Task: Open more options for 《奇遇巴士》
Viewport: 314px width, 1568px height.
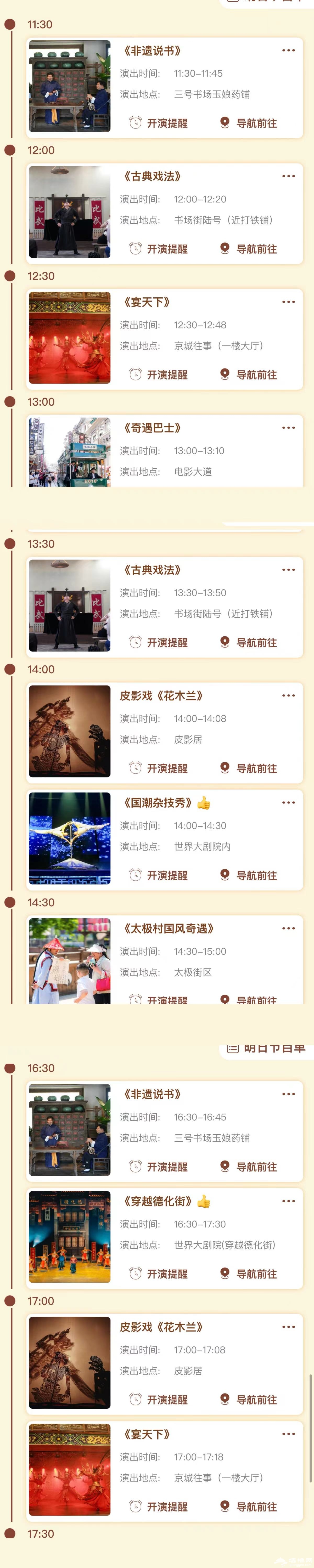Action: tap(288, 428)
